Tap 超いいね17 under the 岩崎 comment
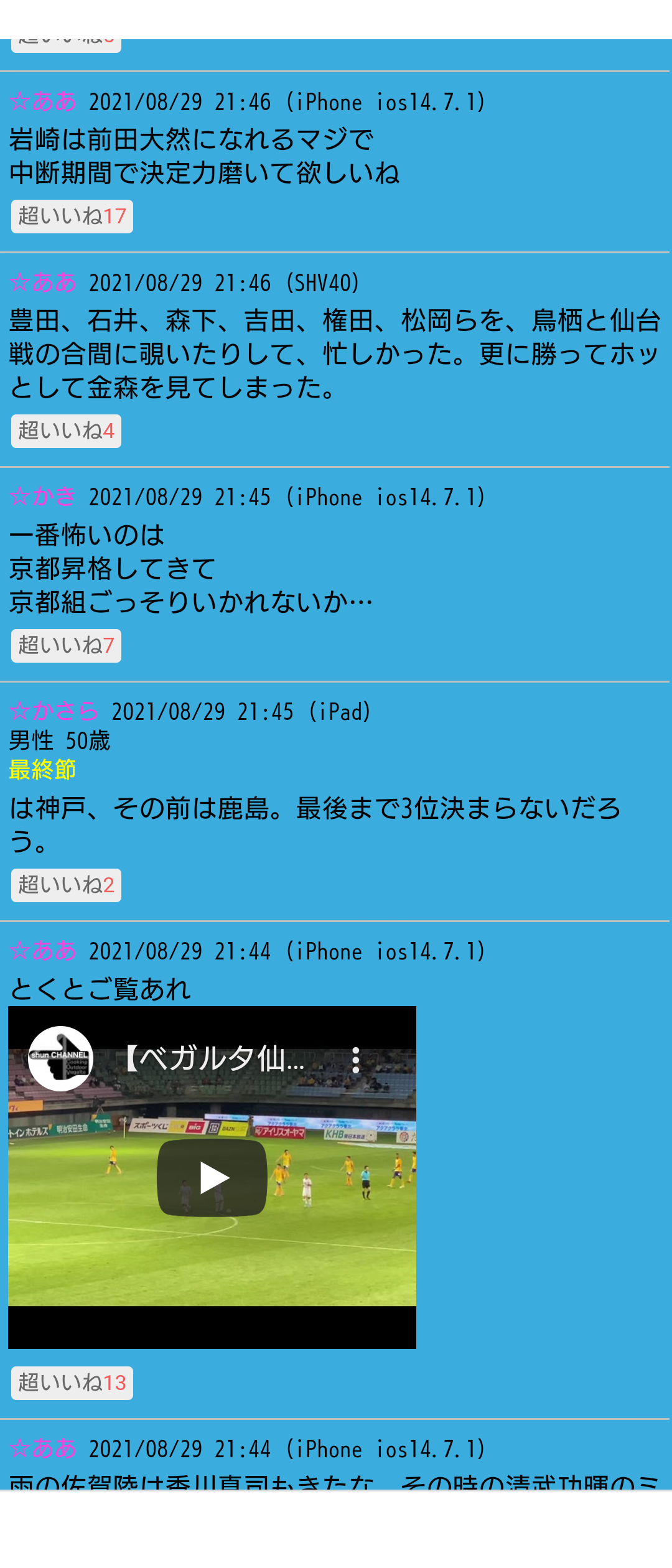The image size is (672, 1568). pos(72,217)
